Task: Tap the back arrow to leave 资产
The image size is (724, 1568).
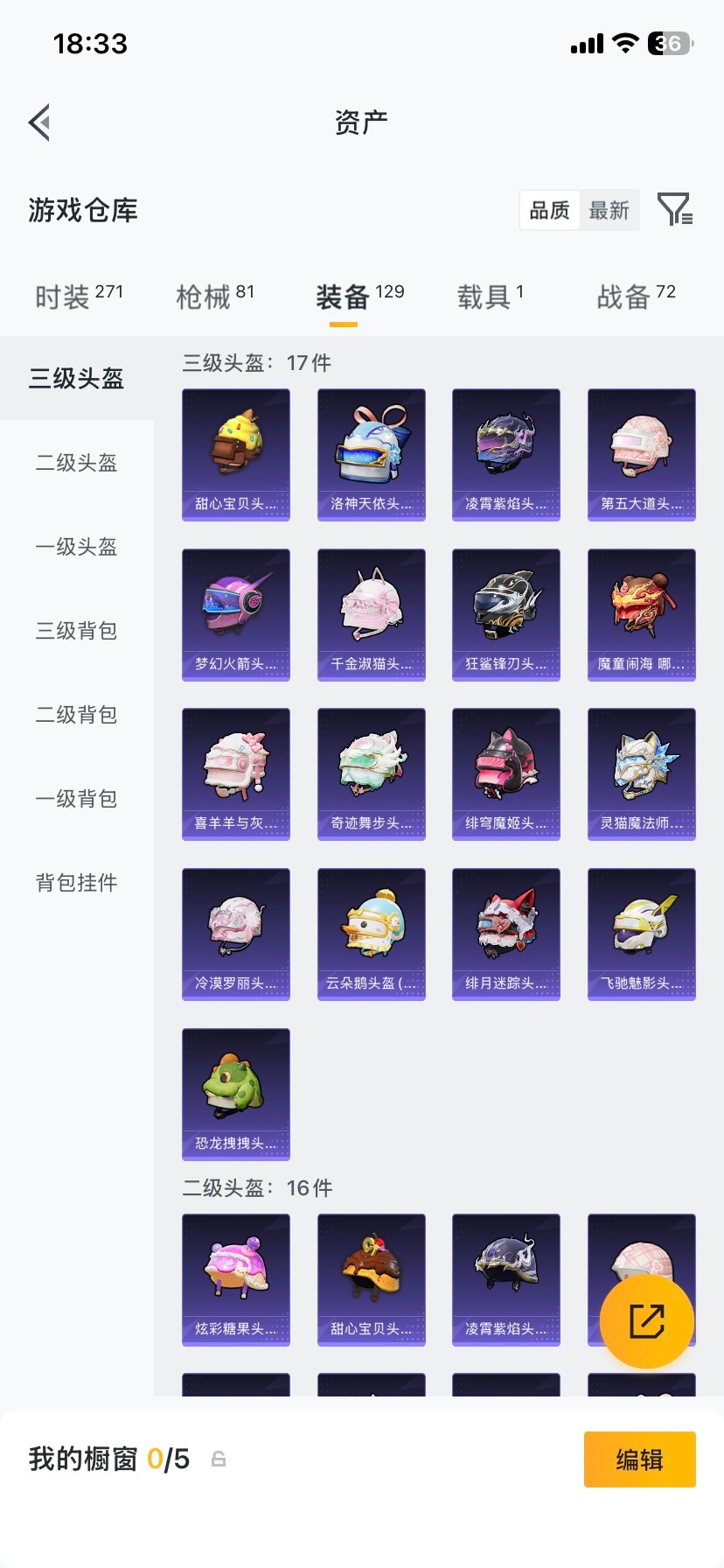Action: [38, 122]
